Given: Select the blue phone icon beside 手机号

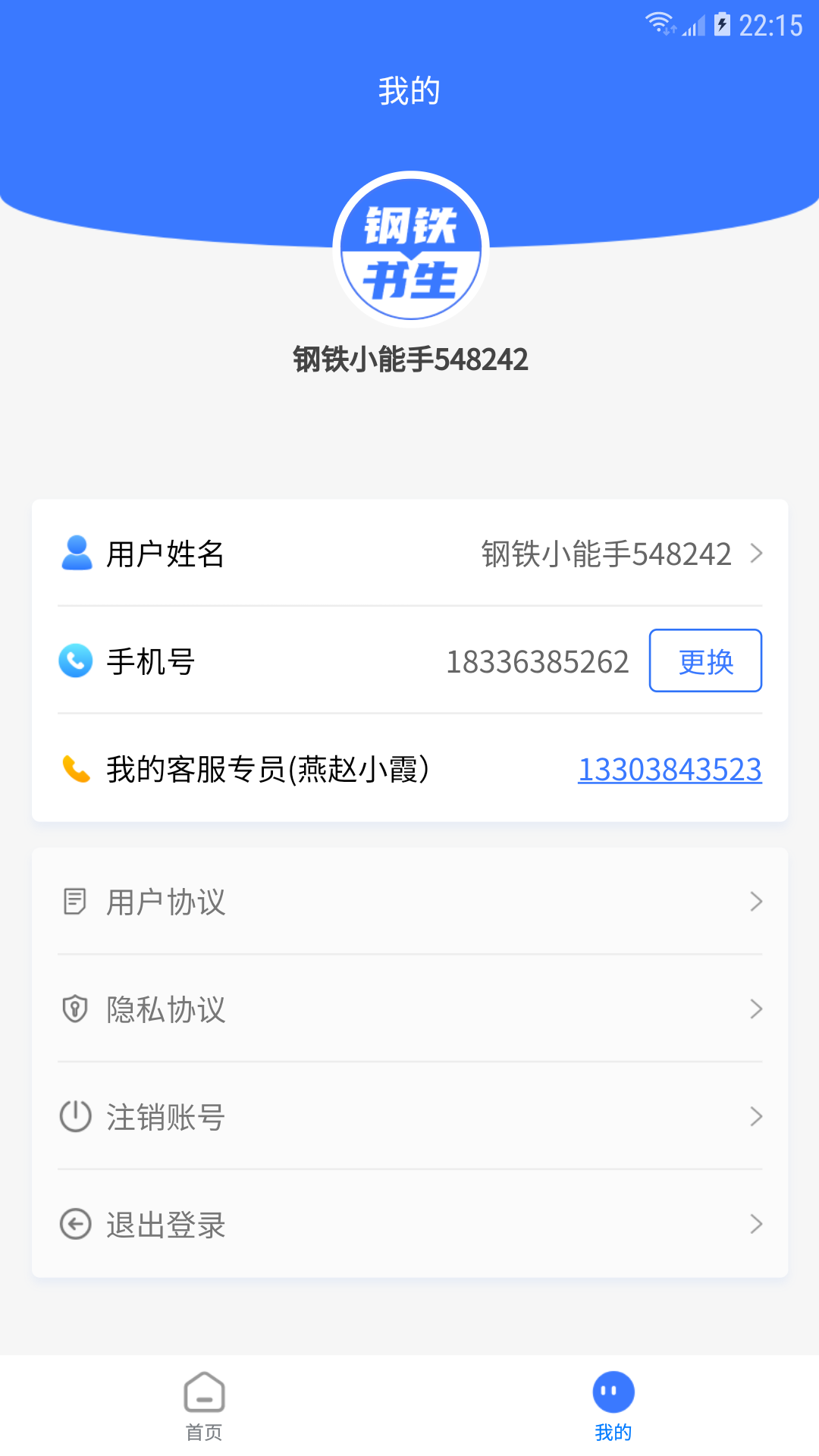Looking at the screenshot, I should click(76, 661).
